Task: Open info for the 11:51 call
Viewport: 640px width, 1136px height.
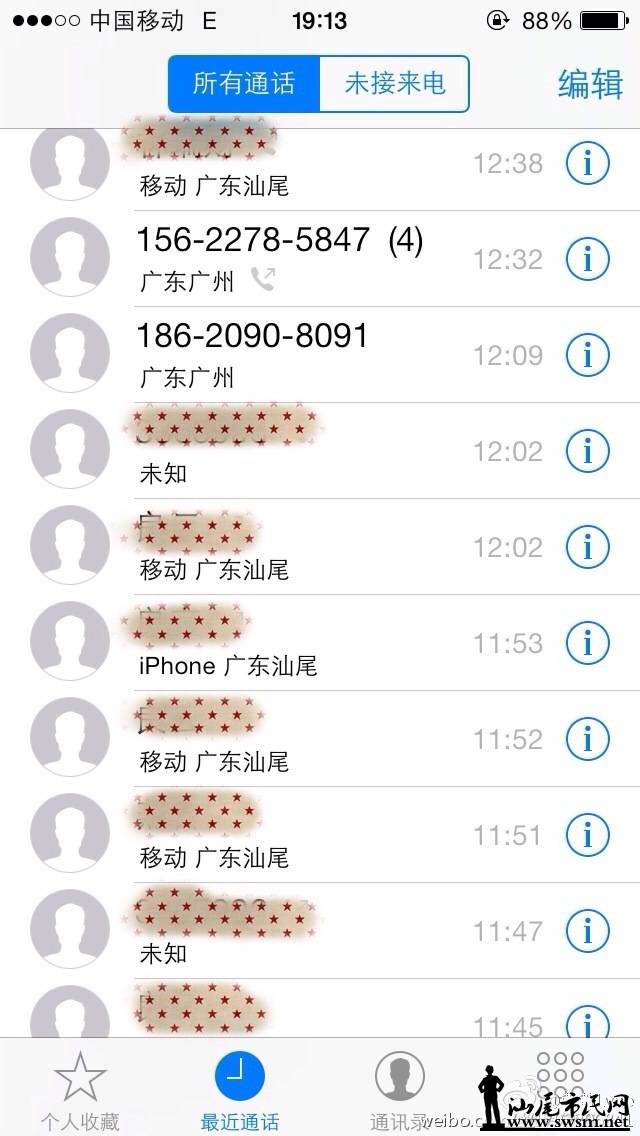Action: tap(588, 835)
